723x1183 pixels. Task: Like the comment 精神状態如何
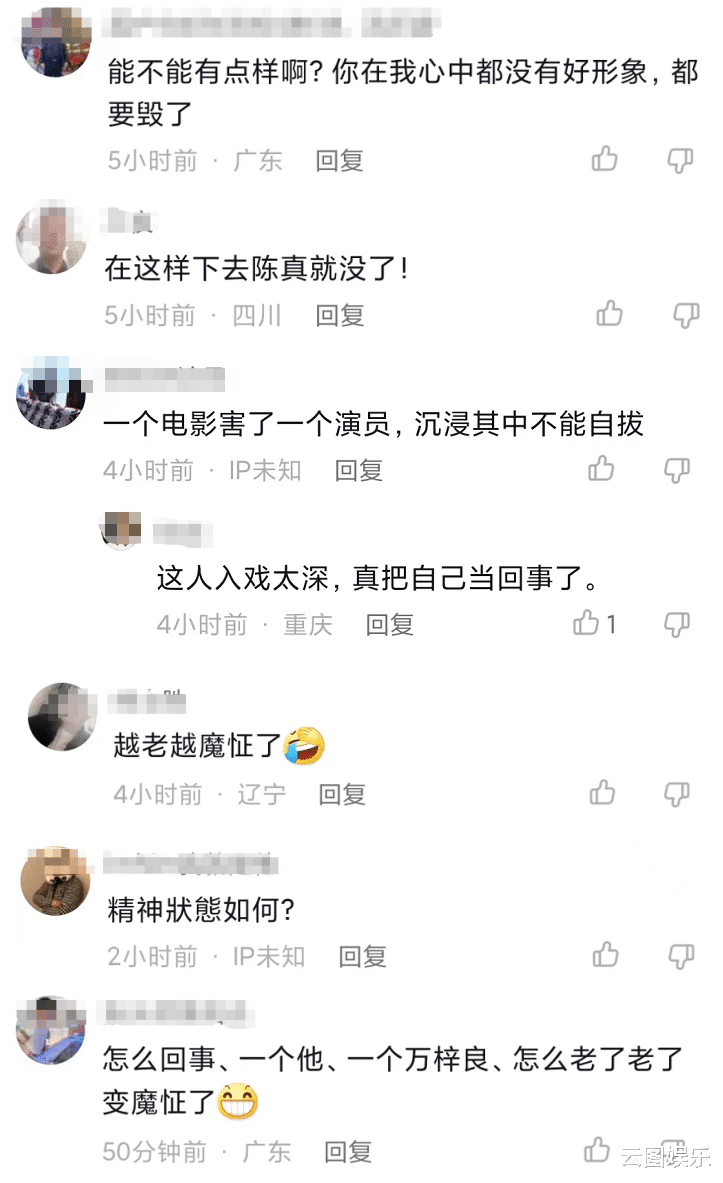point(604,954)
